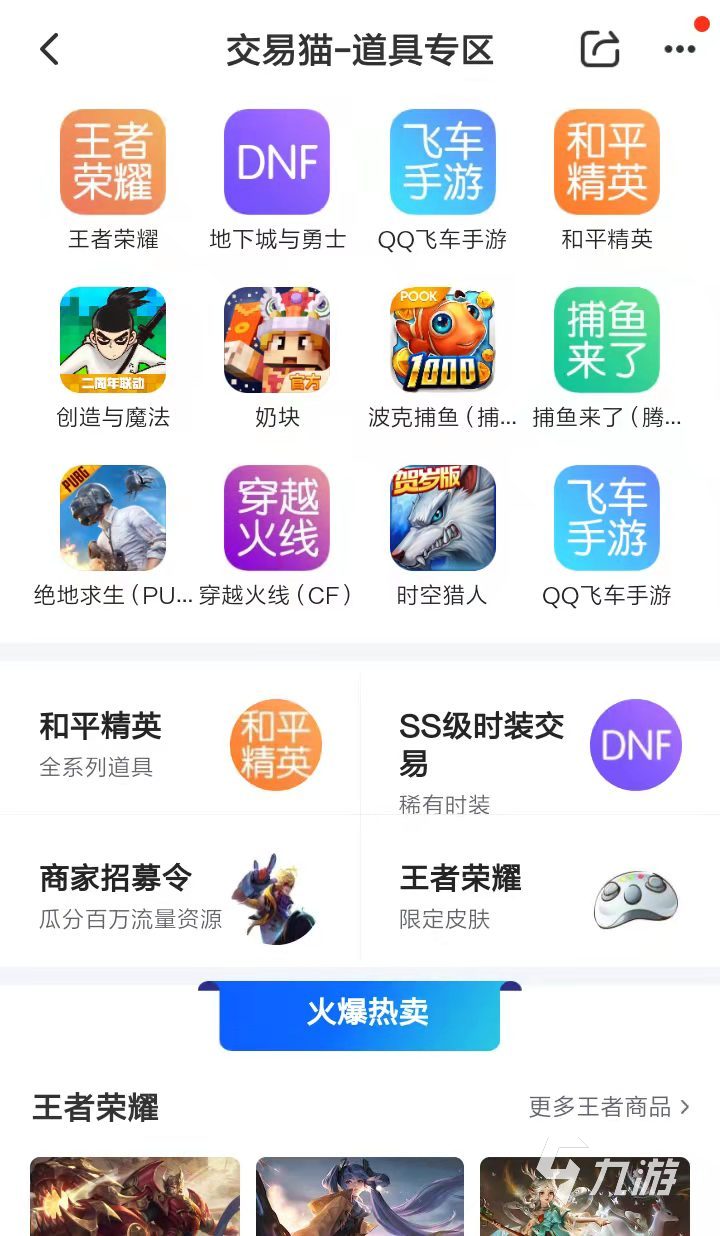720x1236 pixels.
Task: Tap the 更多王者商品 link
Action: pyautogui.click(x=609, y=1106)
